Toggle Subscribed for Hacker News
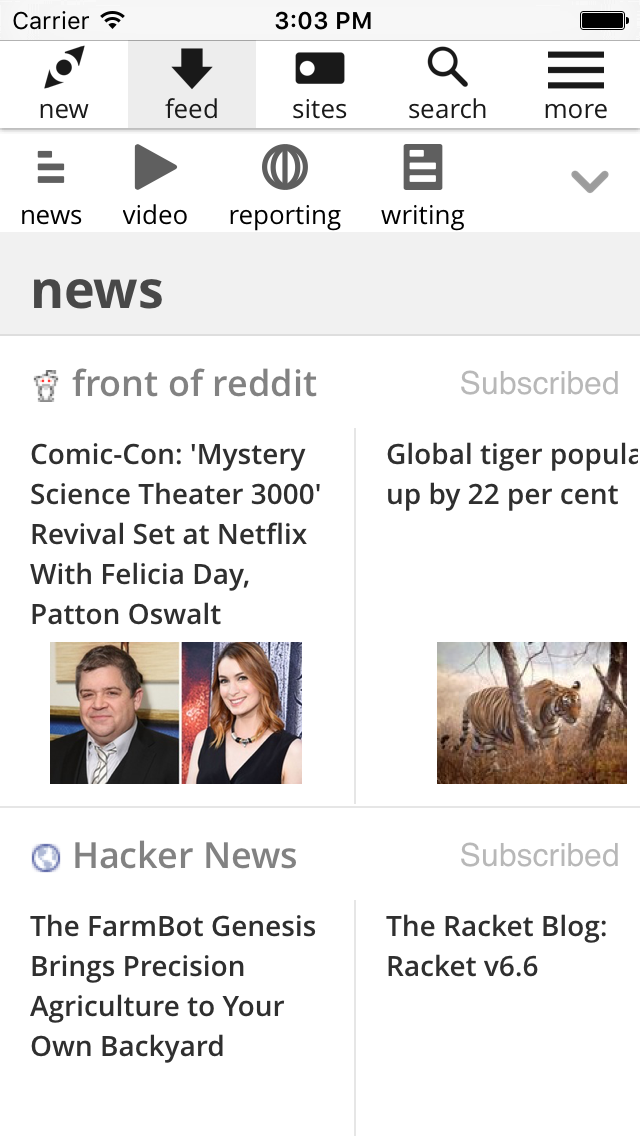Screen dimensions: 640x1136 coord(539,856)
